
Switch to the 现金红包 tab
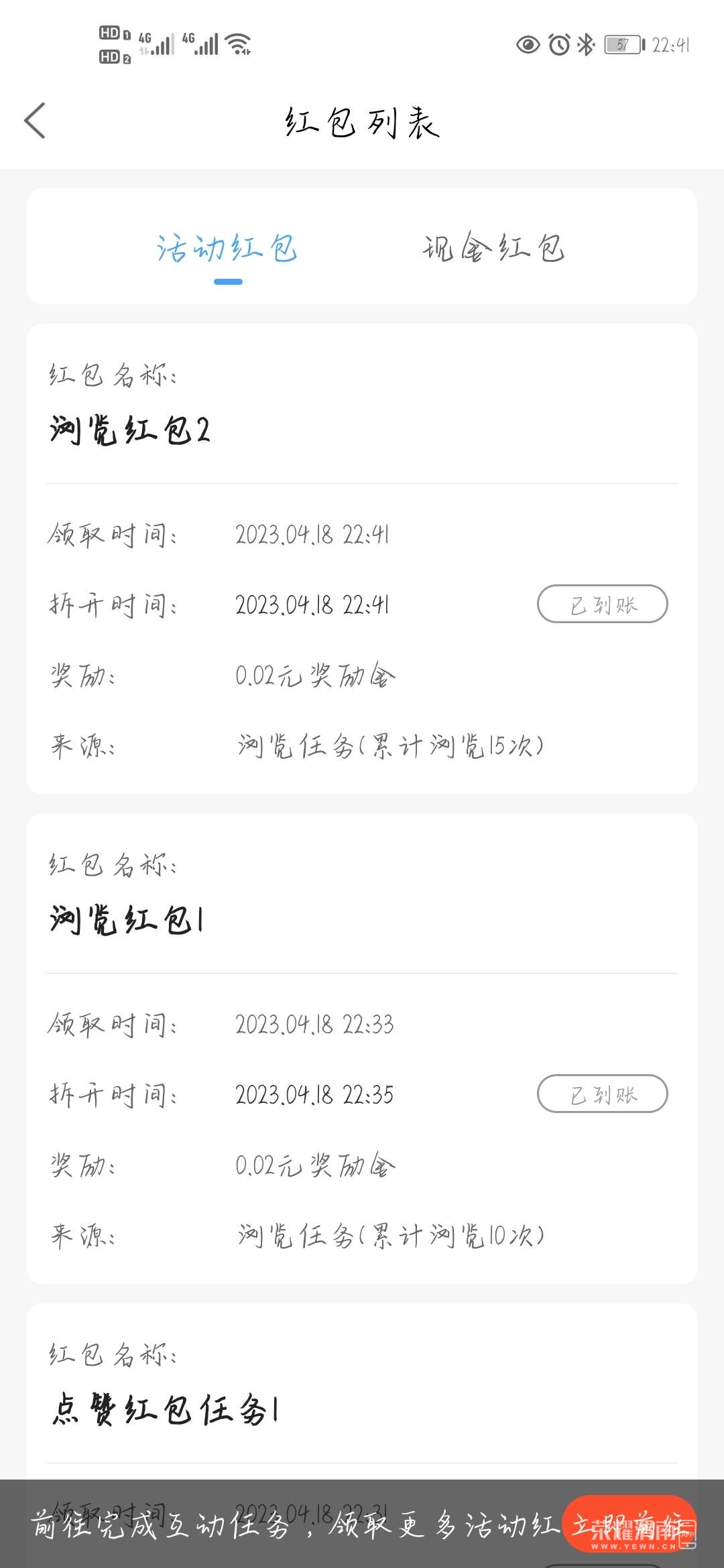pos(494,249)
